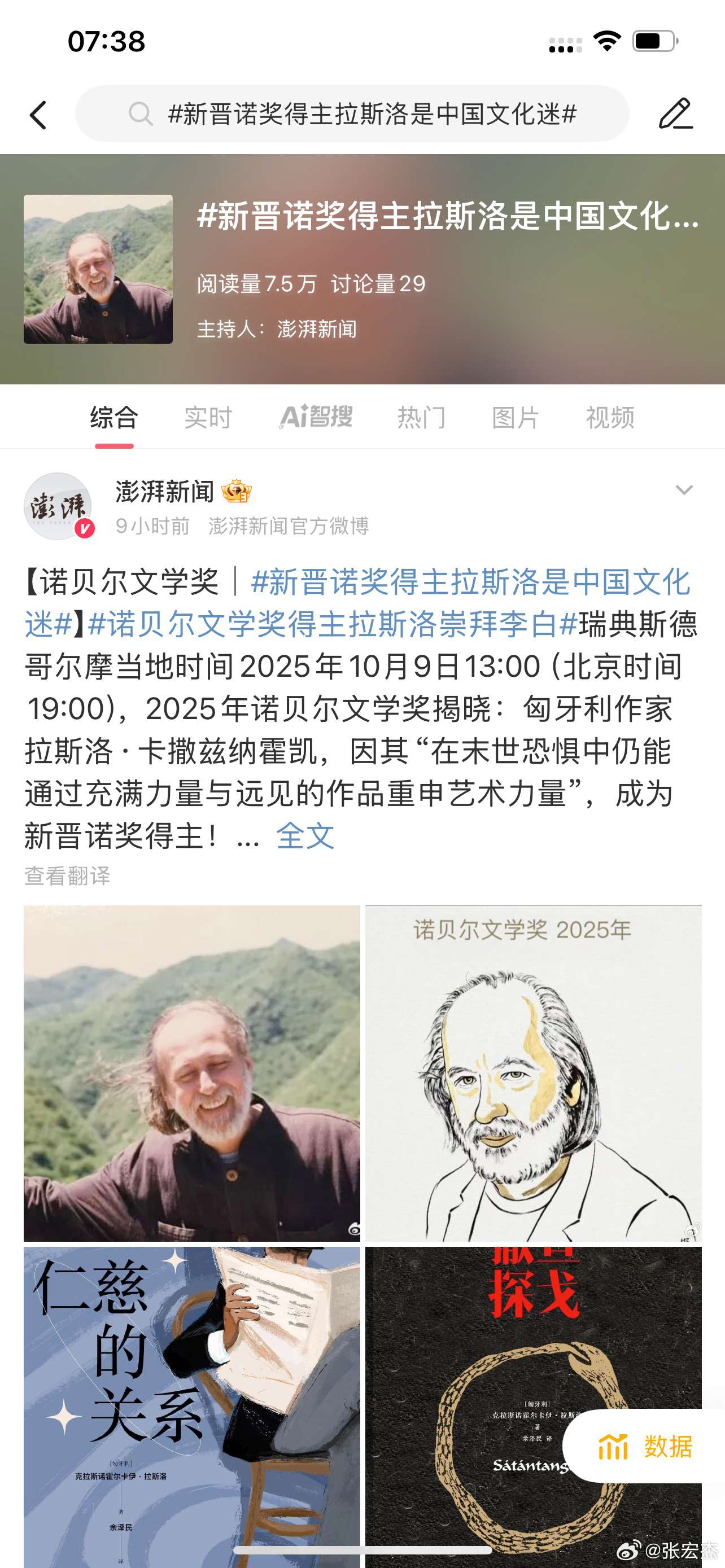Tap the search box with the hashtag
This screenshot has width=725, height=1568.
pos(352,114)
